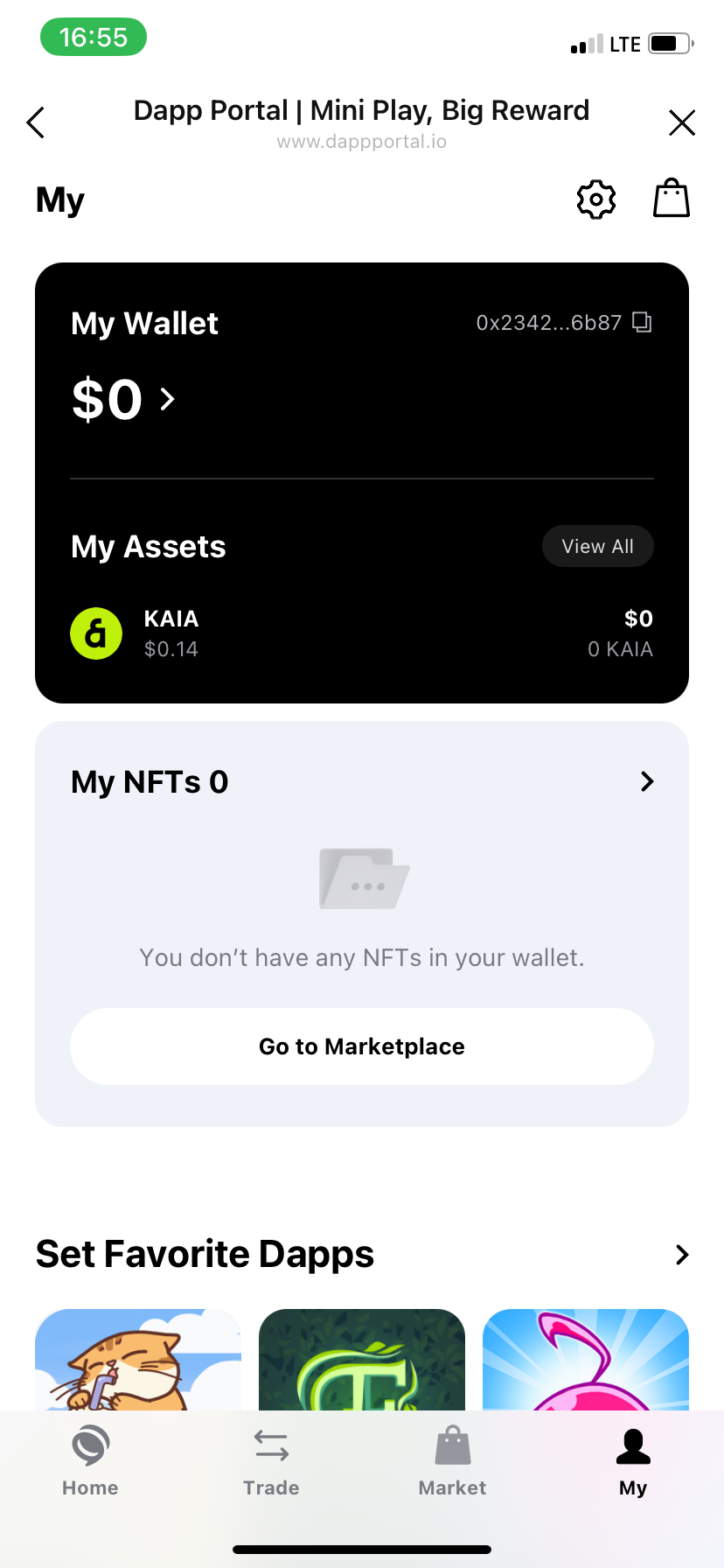724x1568 pixels.
Task: Open Set Favorite Dapps arrow
Action: click(682, 1255)
